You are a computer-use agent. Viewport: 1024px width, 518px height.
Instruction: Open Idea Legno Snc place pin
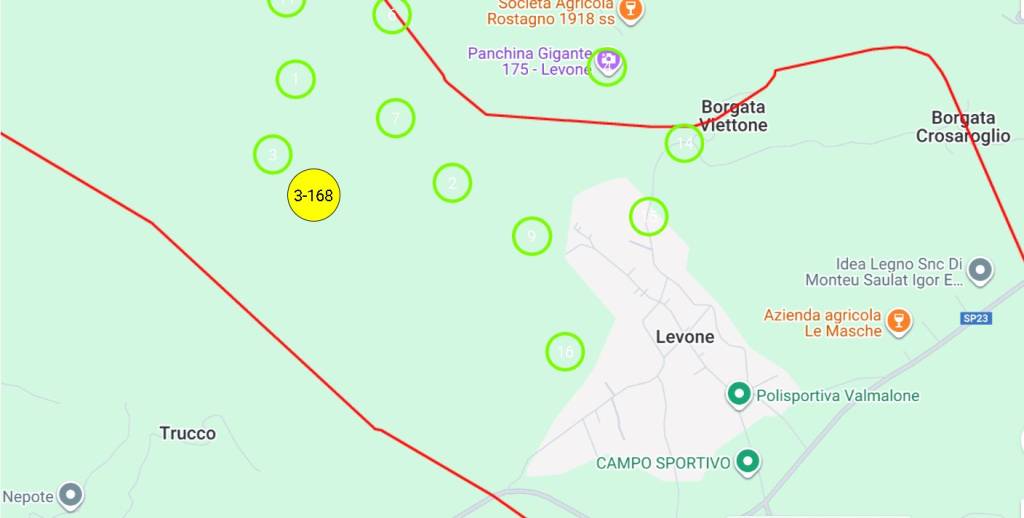(x=981, y=269)
